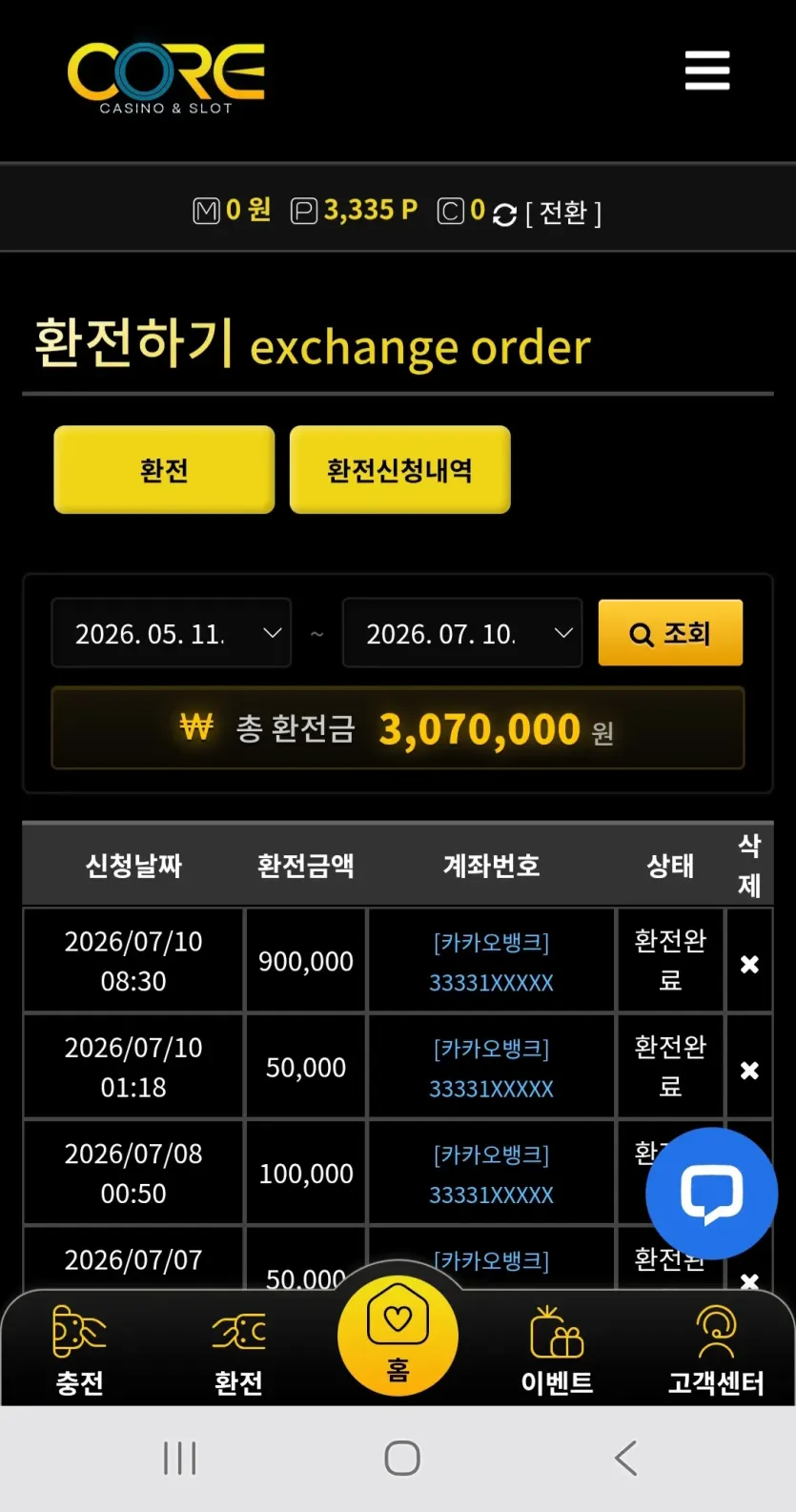The height and width of the screenshot is (1512, 796).
Task: Tap the 조회 search button
Action: pos(670,633)
